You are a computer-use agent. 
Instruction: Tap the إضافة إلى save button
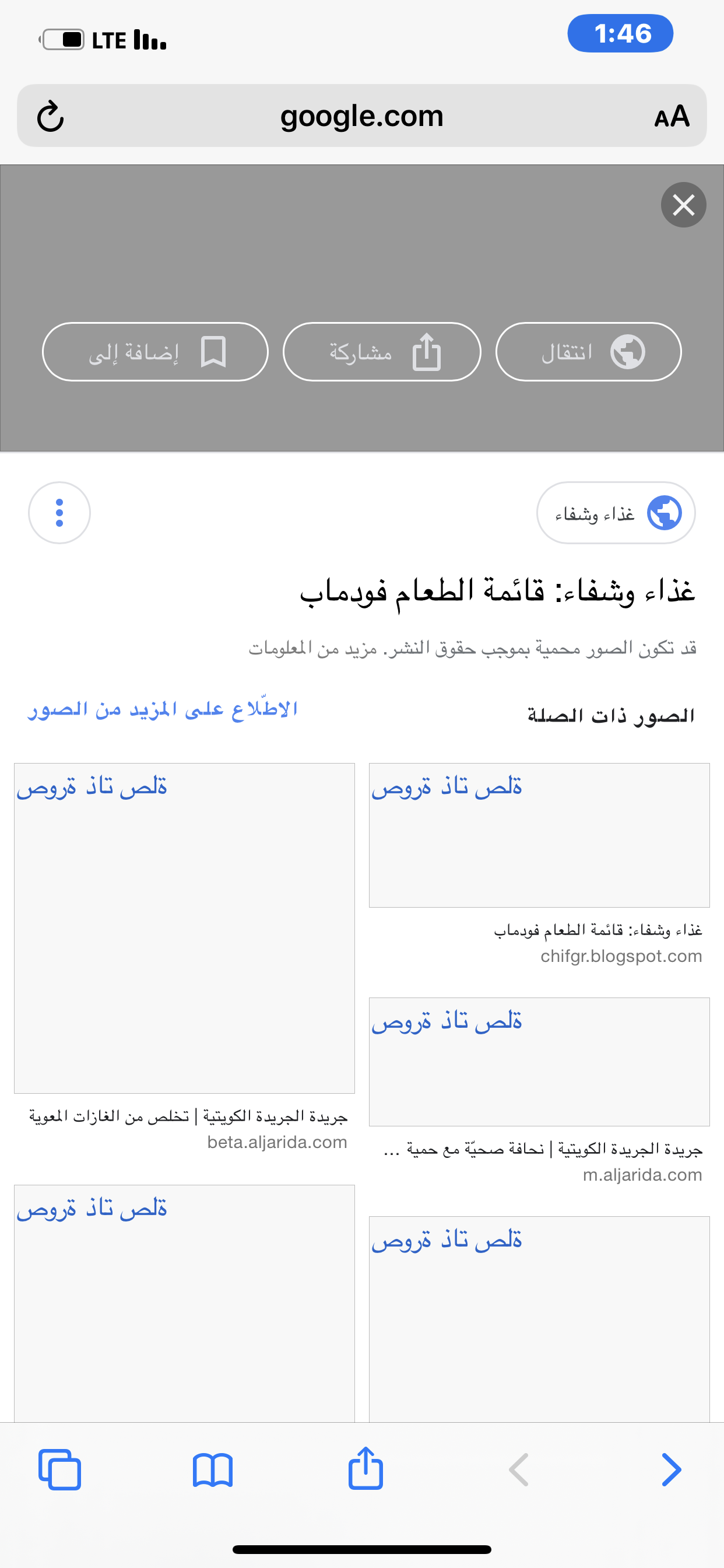pyautogui.click(x=155, y=352)
